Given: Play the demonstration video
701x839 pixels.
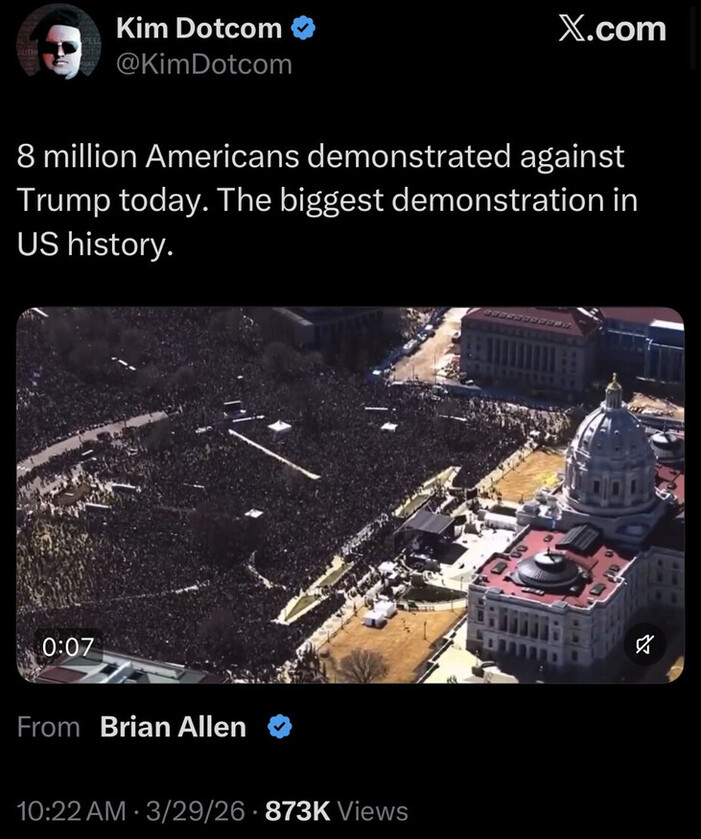Looking at the screenshot, I should (350, 495).
